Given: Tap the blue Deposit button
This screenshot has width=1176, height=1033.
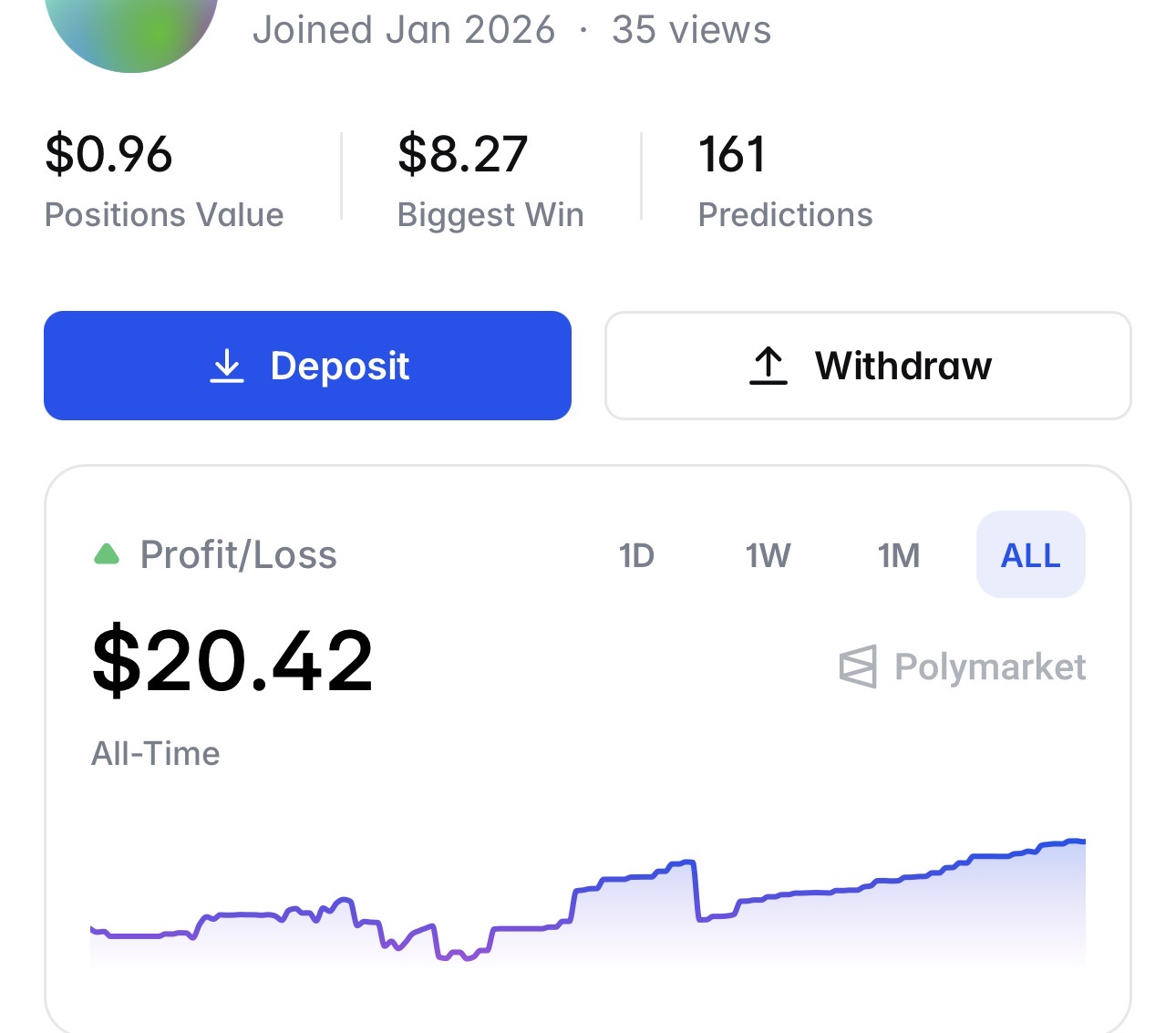Looking at the screenshot, I should tap(307, 366).
